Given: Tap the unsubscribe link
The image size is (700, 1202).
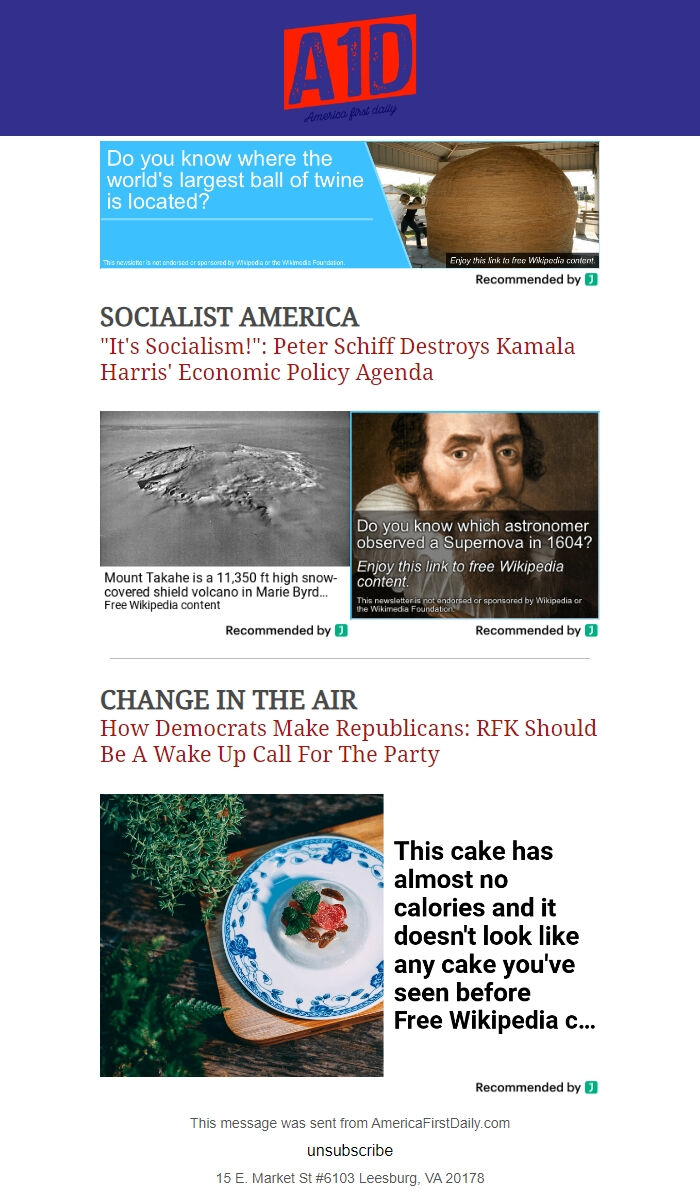Looking at the screenshot, I should (350, 1150).
